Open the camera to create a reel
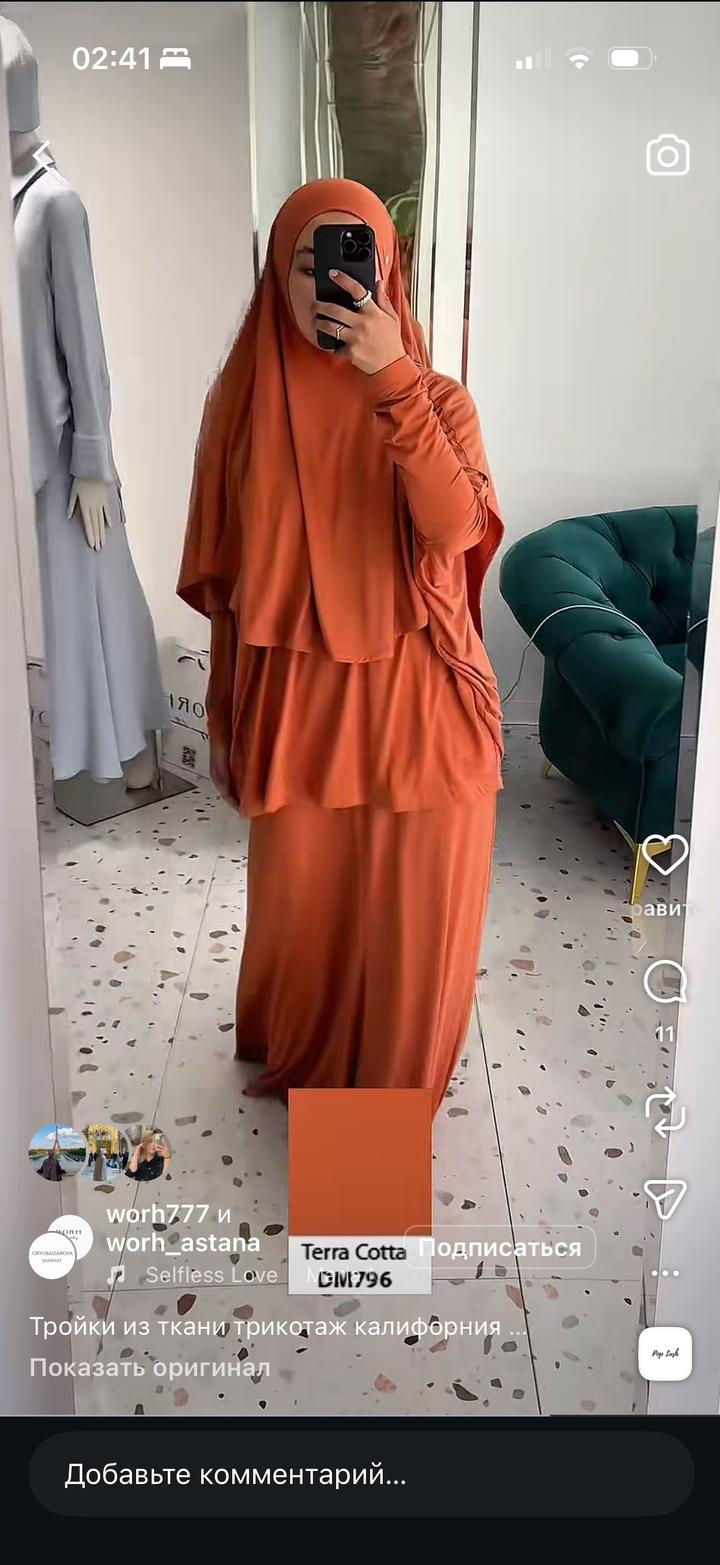720x1565 pixels. coord(667,155)
